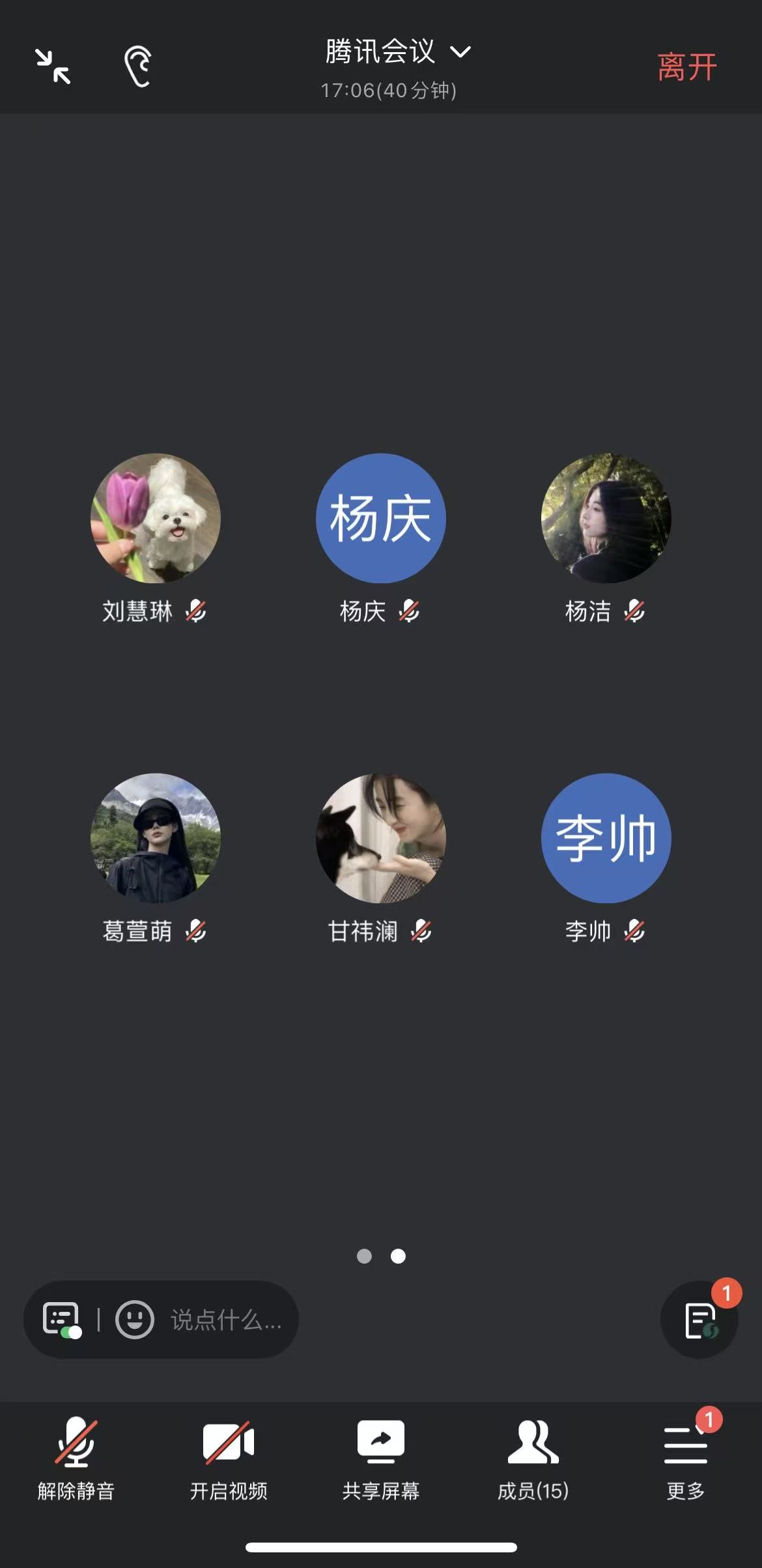Go to the first page indicator dot
Viewport: 762px width, 1568px height.
[x=364, y=1256]
